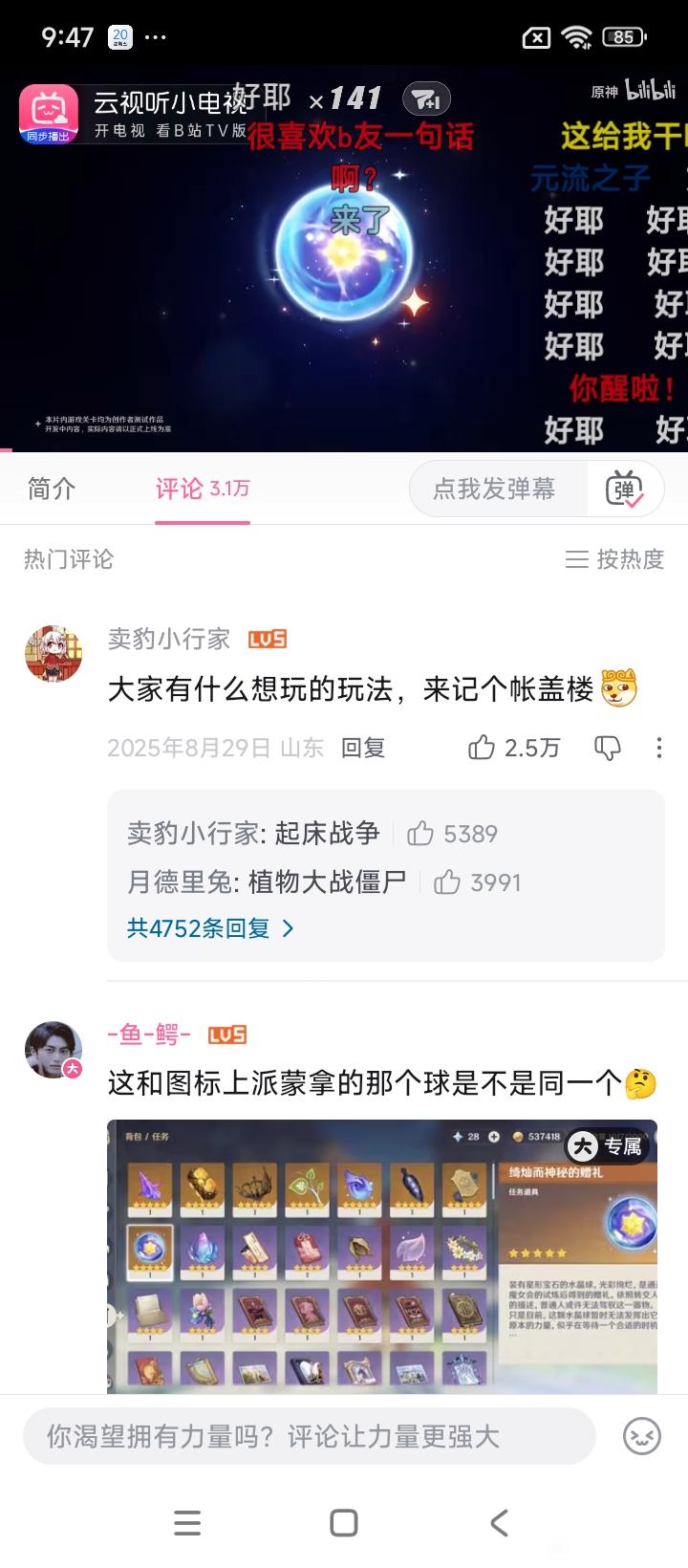Open 卖豹小行家's profile avatar
Screen dimensions: 688x1568
click(54, 654)
